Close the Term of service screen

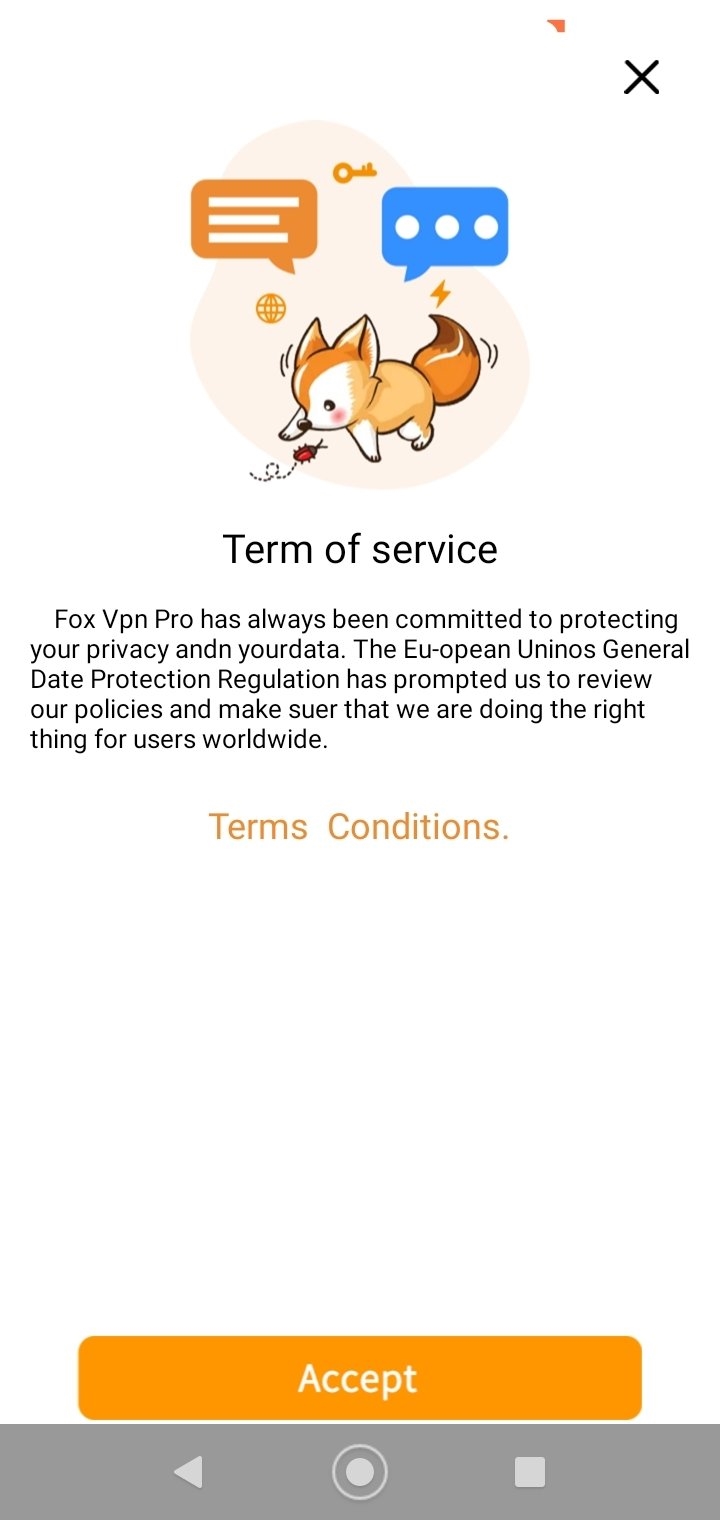coord(641,77)
